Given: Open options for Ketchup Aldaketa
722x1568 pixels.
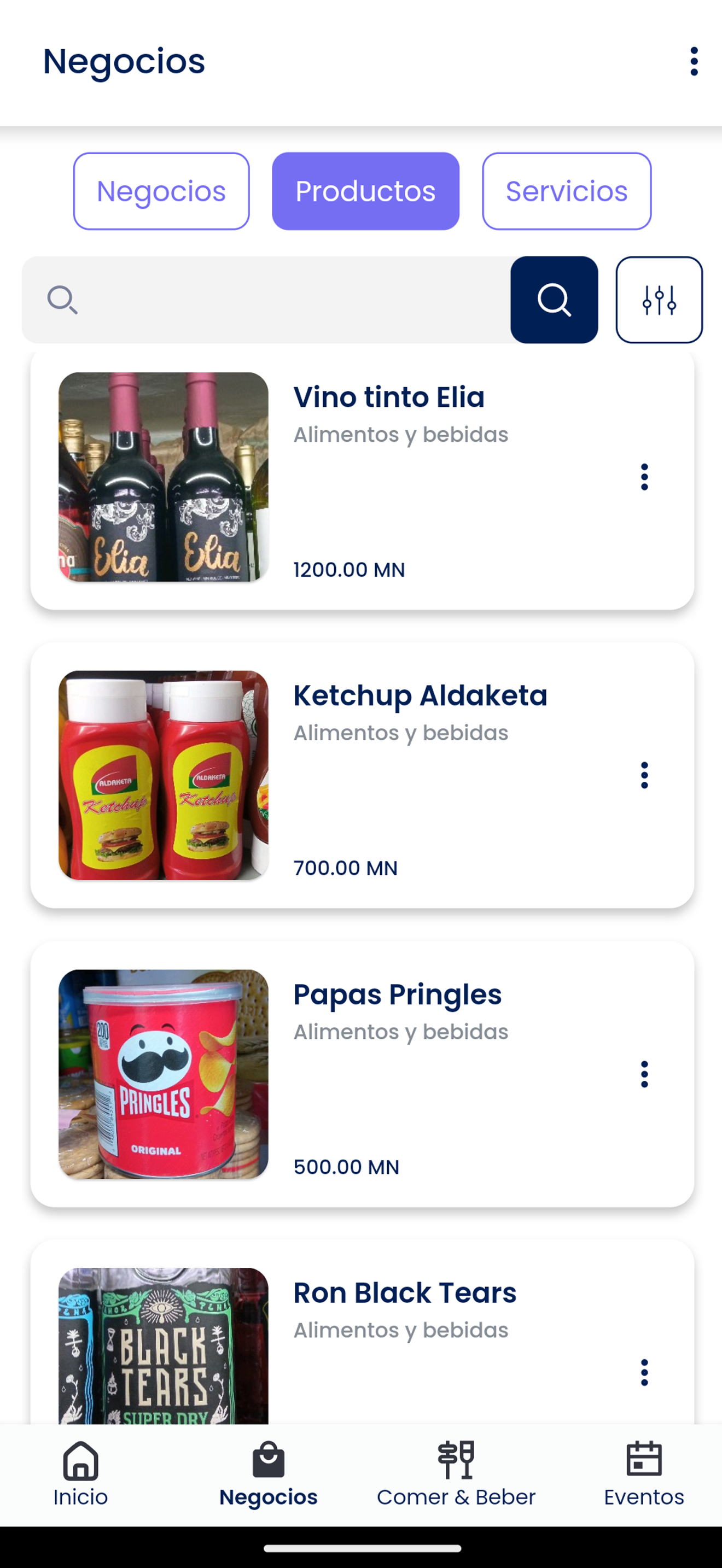Looking at the screenshot, I should click(644, 775).
